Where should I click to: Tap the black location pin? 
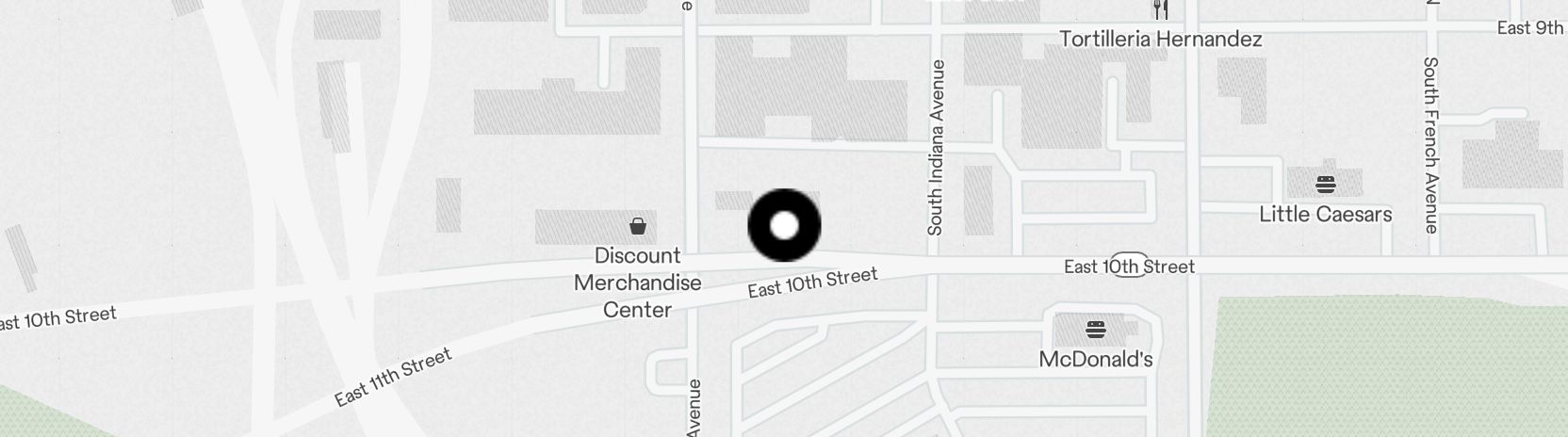[784, 226]
